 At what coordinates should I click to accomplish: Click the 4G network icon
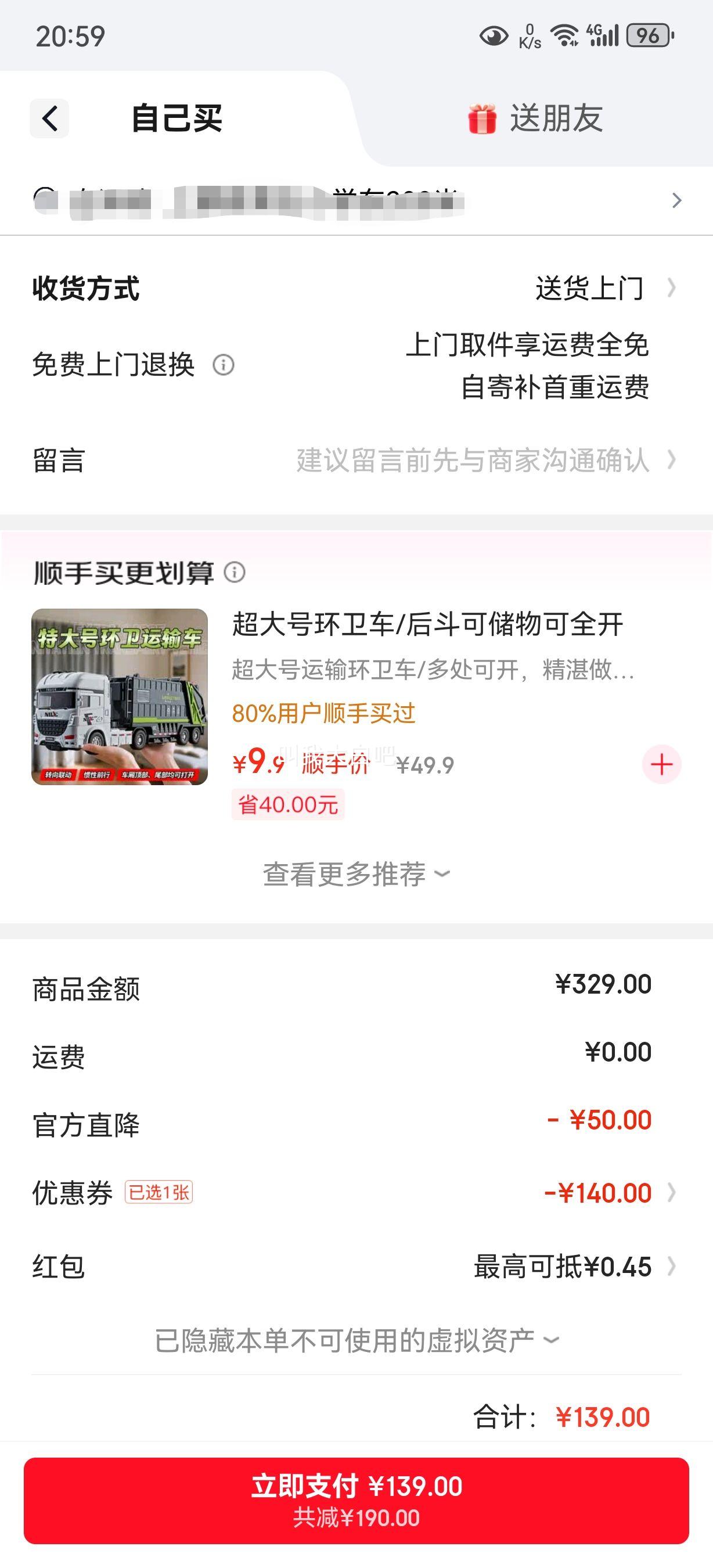pyautogui.click(x=598, y=32)
